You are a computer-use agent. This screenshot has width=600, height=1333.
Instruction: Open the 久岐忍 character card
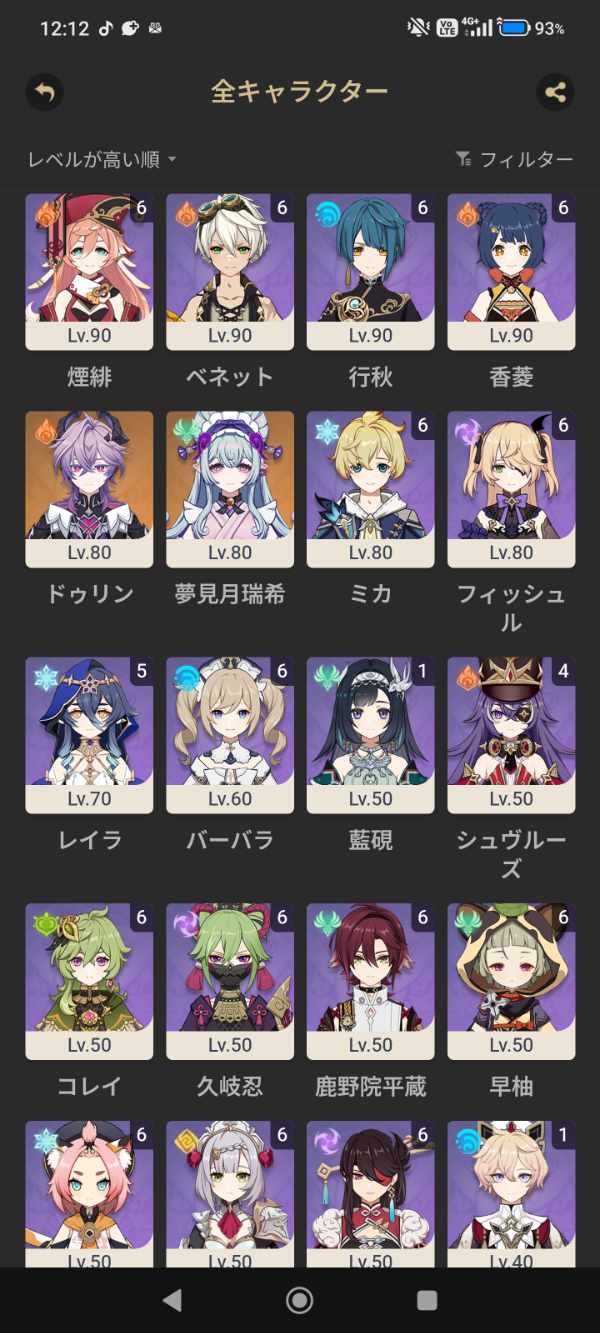[x=230, y=981]
